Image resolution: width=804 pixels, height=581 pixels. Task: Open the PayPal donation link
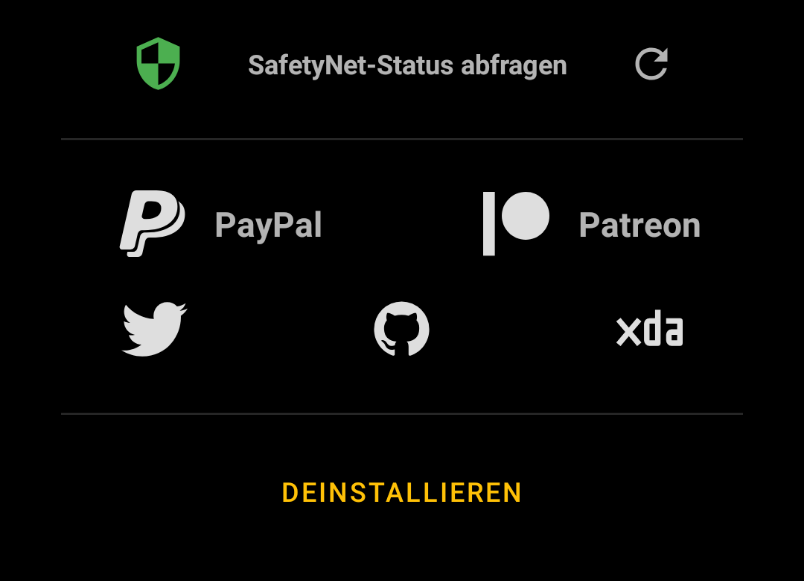(x=222, y=225)
